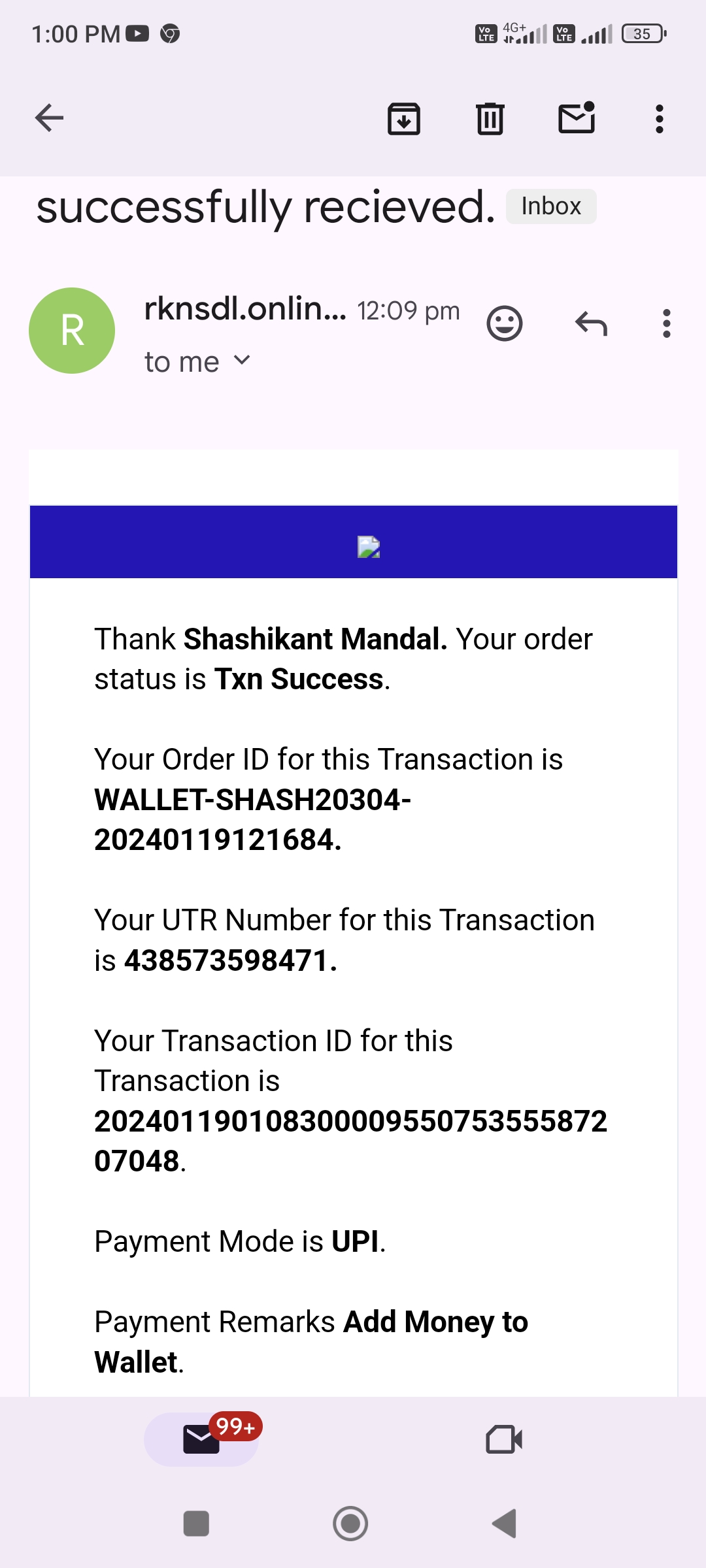Reply to the rknsdl.online email
The image size is (706, 1568).
tap(591, 323)
